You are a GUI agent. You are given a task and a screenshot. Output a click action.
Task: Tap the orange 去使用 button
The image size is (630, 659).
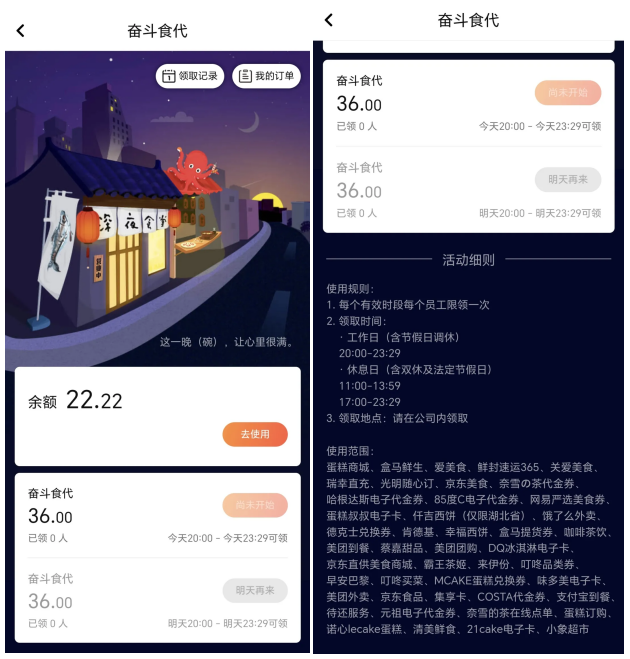255,434
